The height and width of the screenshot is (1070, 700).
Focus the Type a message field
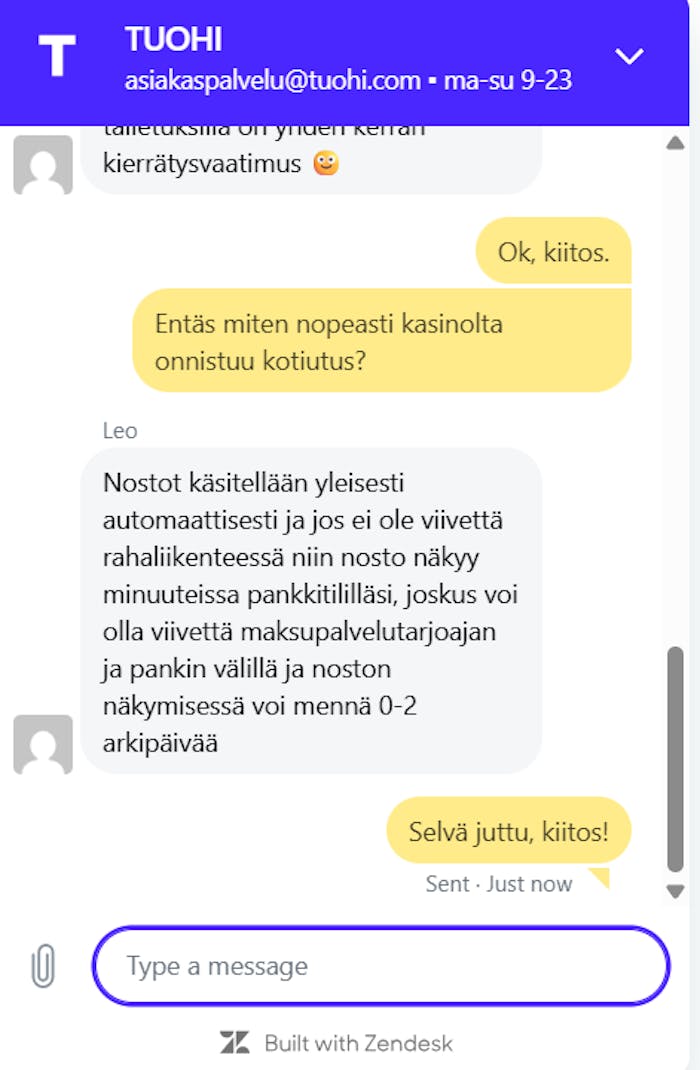point(380,967)
